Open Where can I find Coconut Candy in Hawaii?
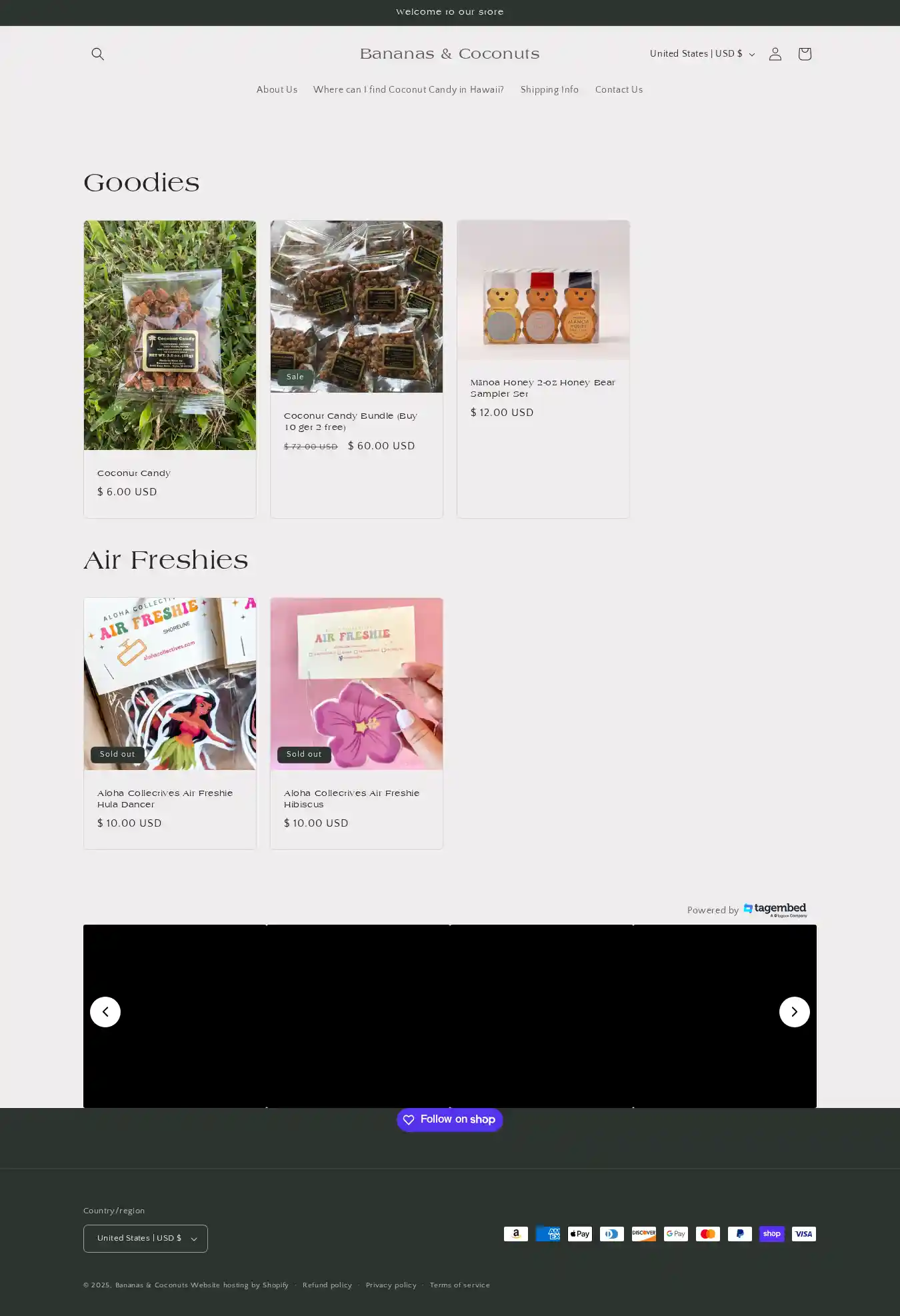 coord(408,90)
